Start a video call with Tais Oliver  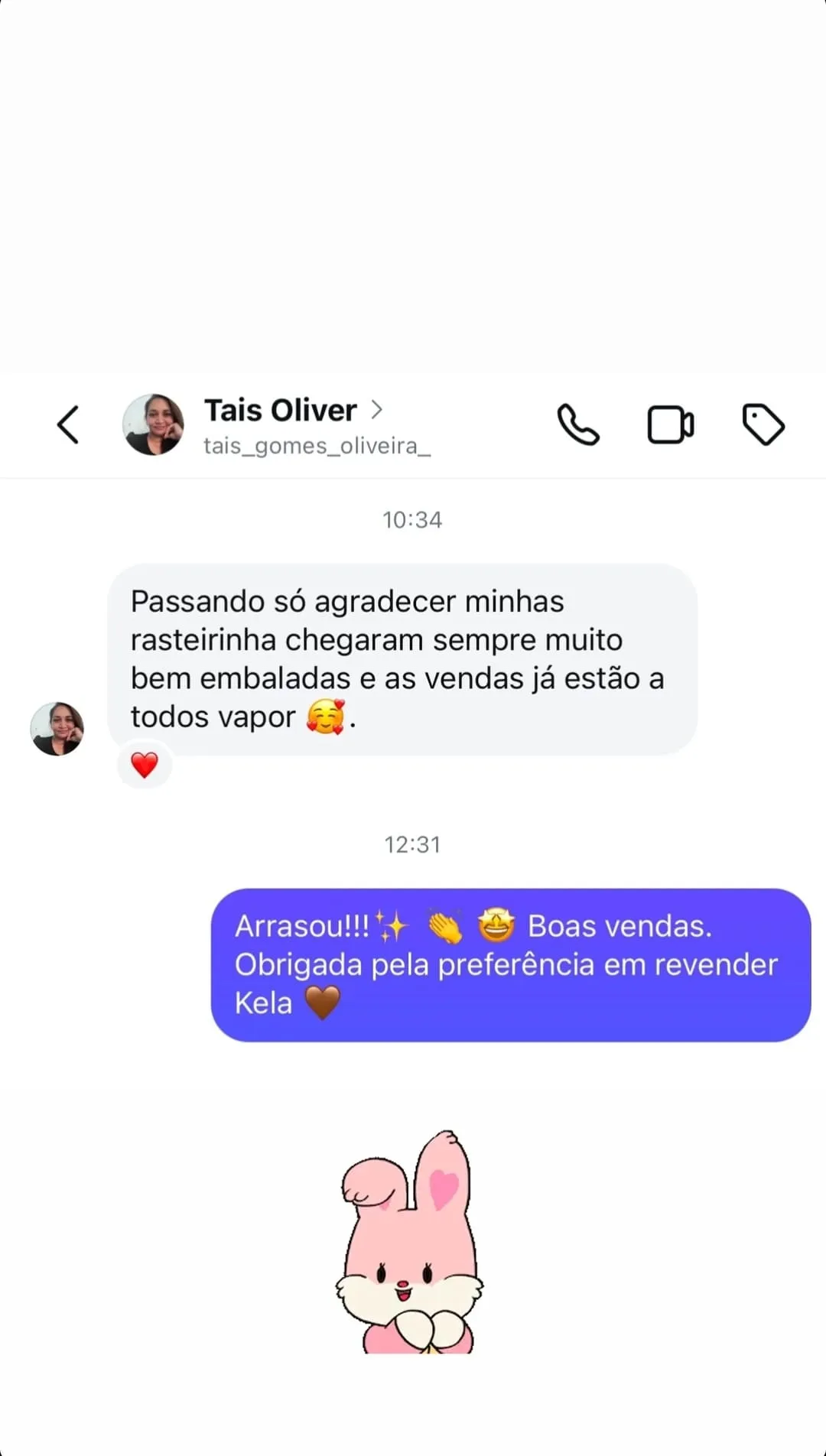[x=671, y=425]
